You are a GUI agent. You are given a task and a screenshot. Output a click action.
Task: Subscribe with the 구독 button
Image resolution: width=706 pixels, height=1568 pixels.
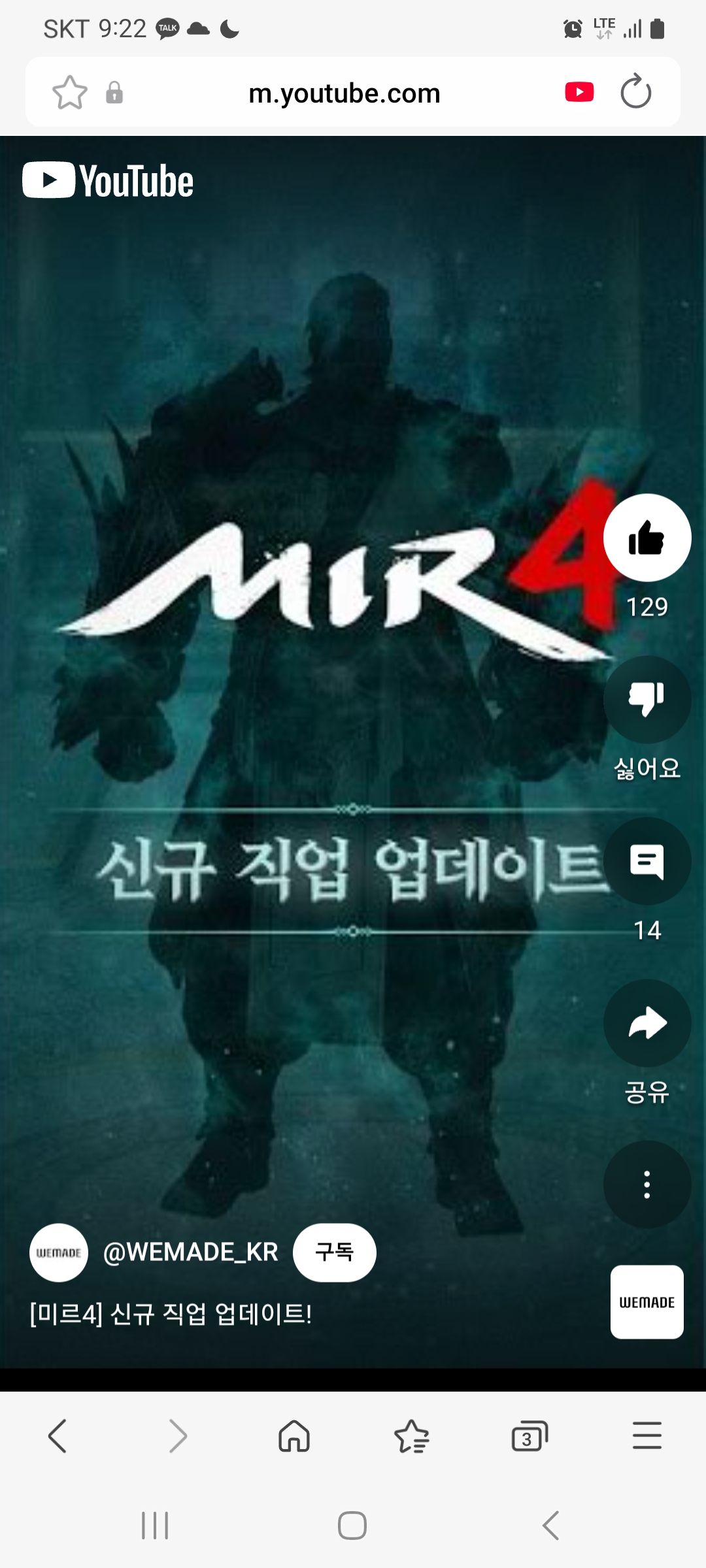pyautogui.click(x=334, y=1252)
